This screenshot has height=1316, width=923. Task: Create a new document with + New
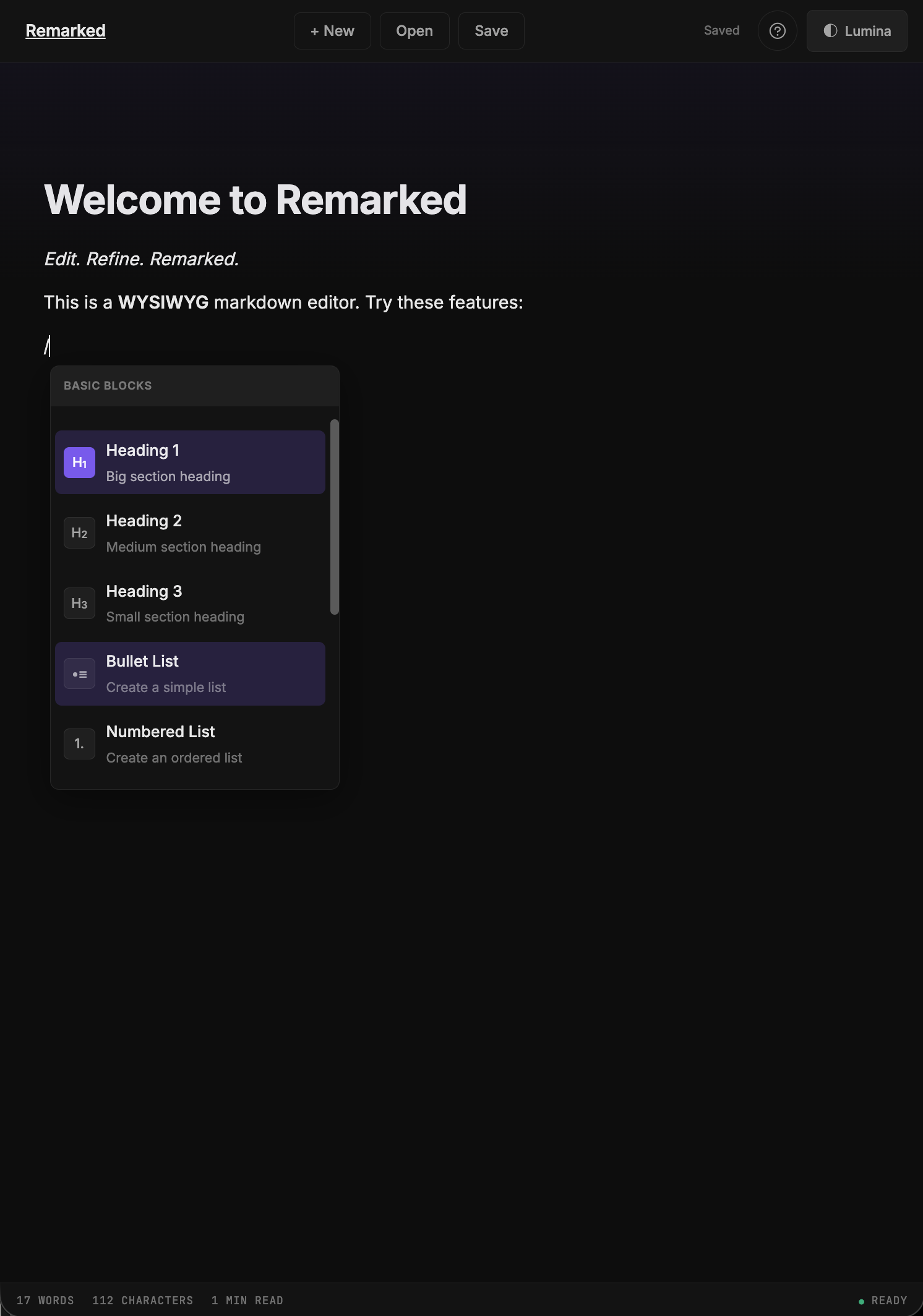[332, 31]
